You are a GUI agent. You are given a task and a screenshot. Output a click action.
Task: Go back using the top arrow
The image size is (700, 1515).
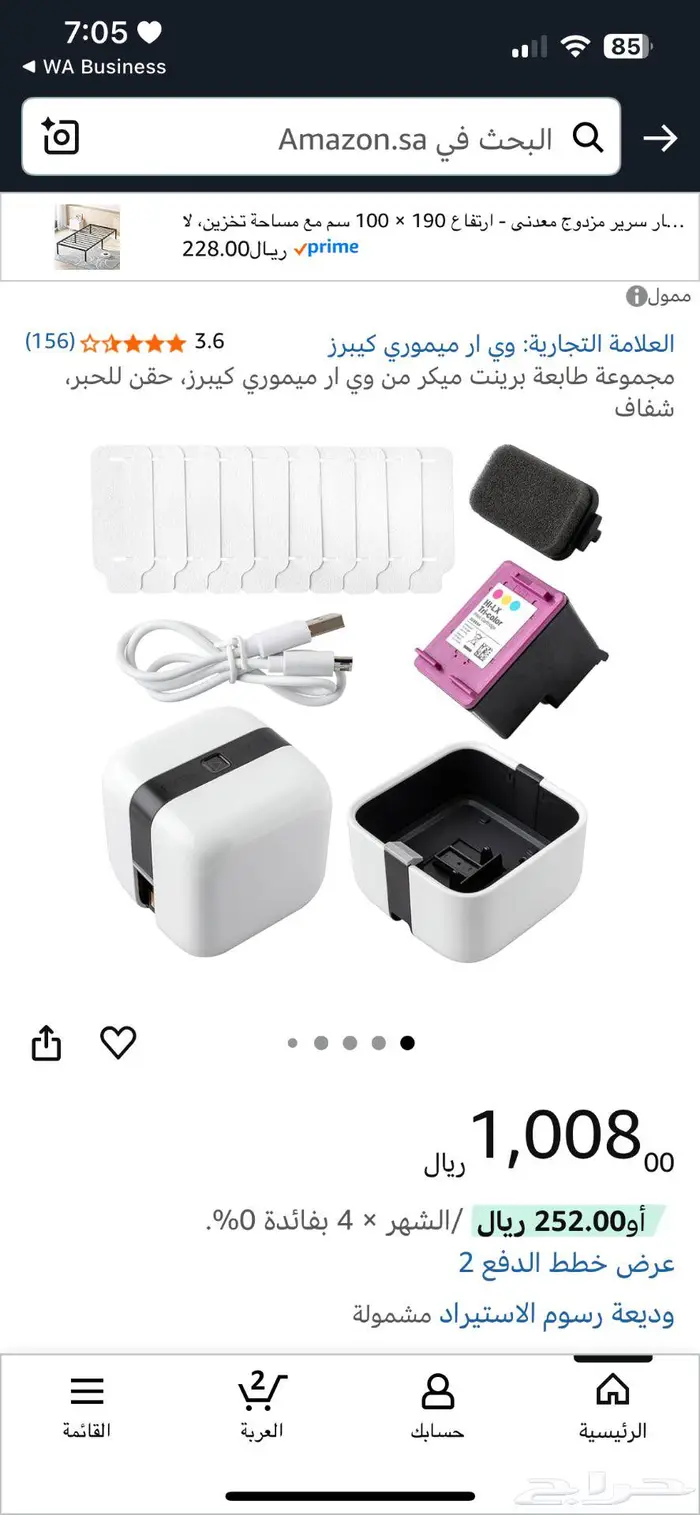660,138
